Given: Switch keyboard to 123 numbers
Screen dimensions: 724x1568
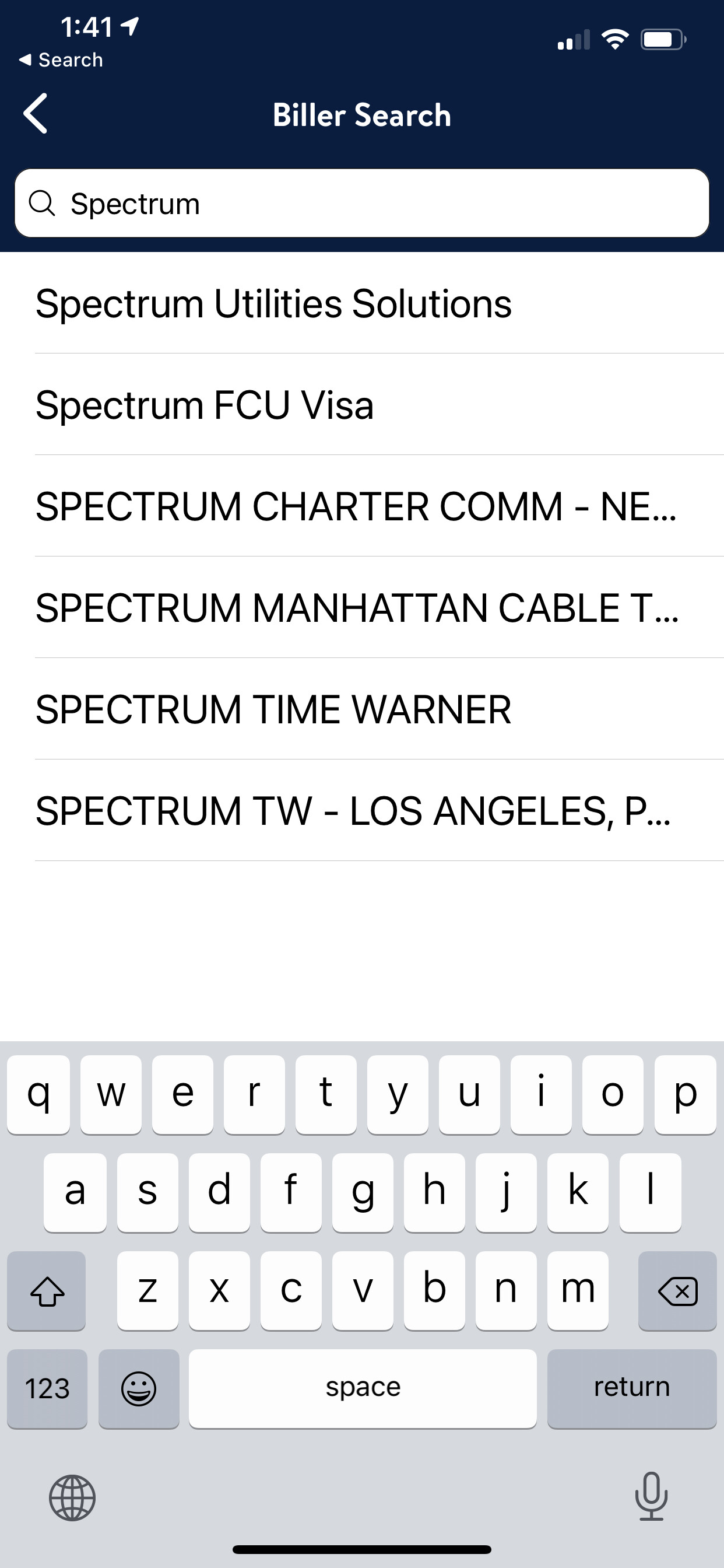Looking at the screenshot, I should 47,1388.
